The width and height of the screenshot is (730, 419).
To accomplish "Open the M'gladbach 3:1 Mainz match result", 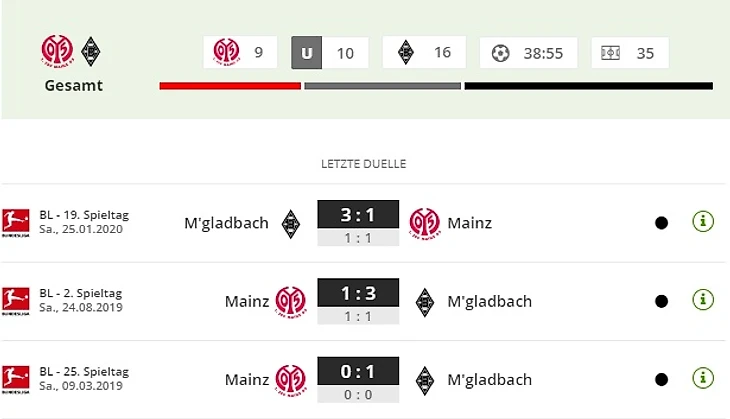I will tap(357, 216).
